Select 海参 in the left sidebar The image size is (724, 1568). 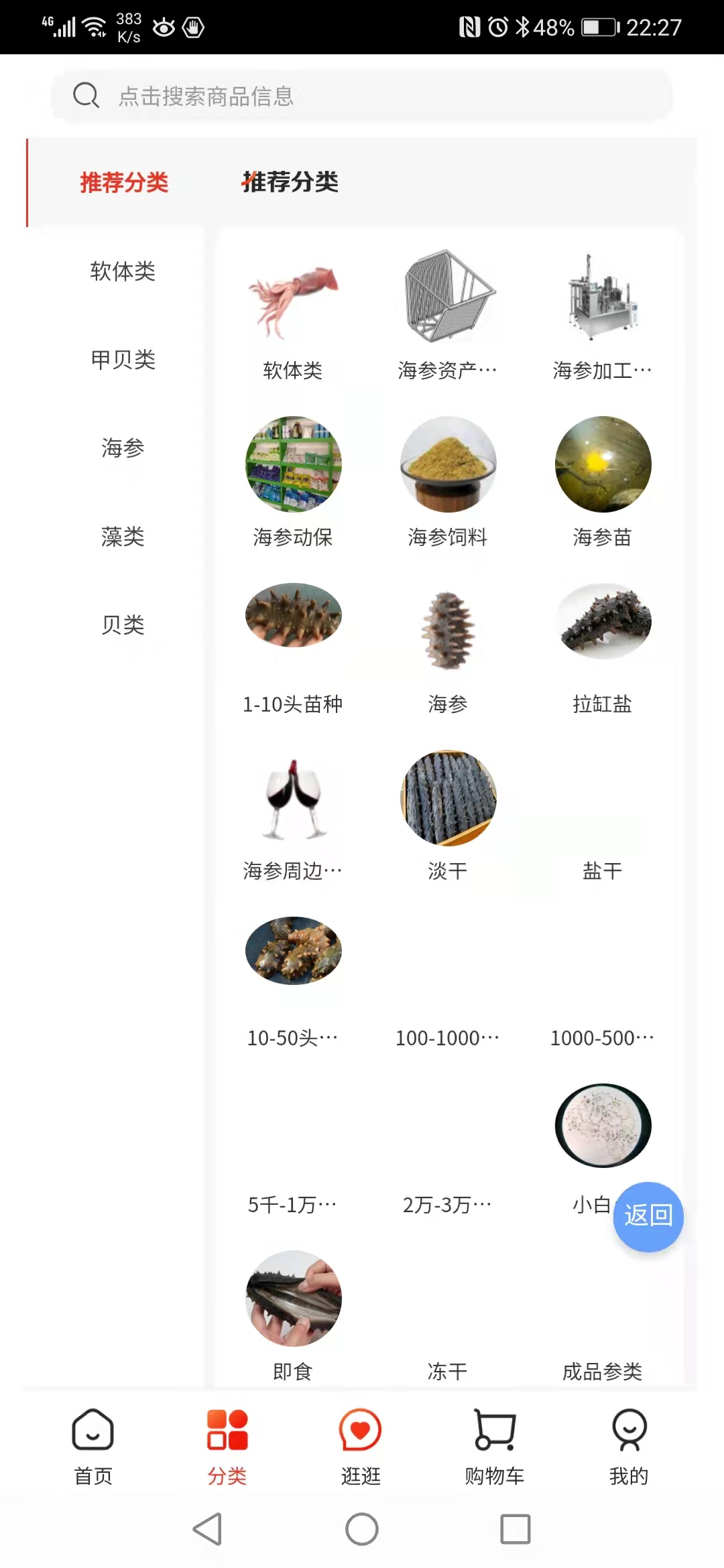(123, 448)
